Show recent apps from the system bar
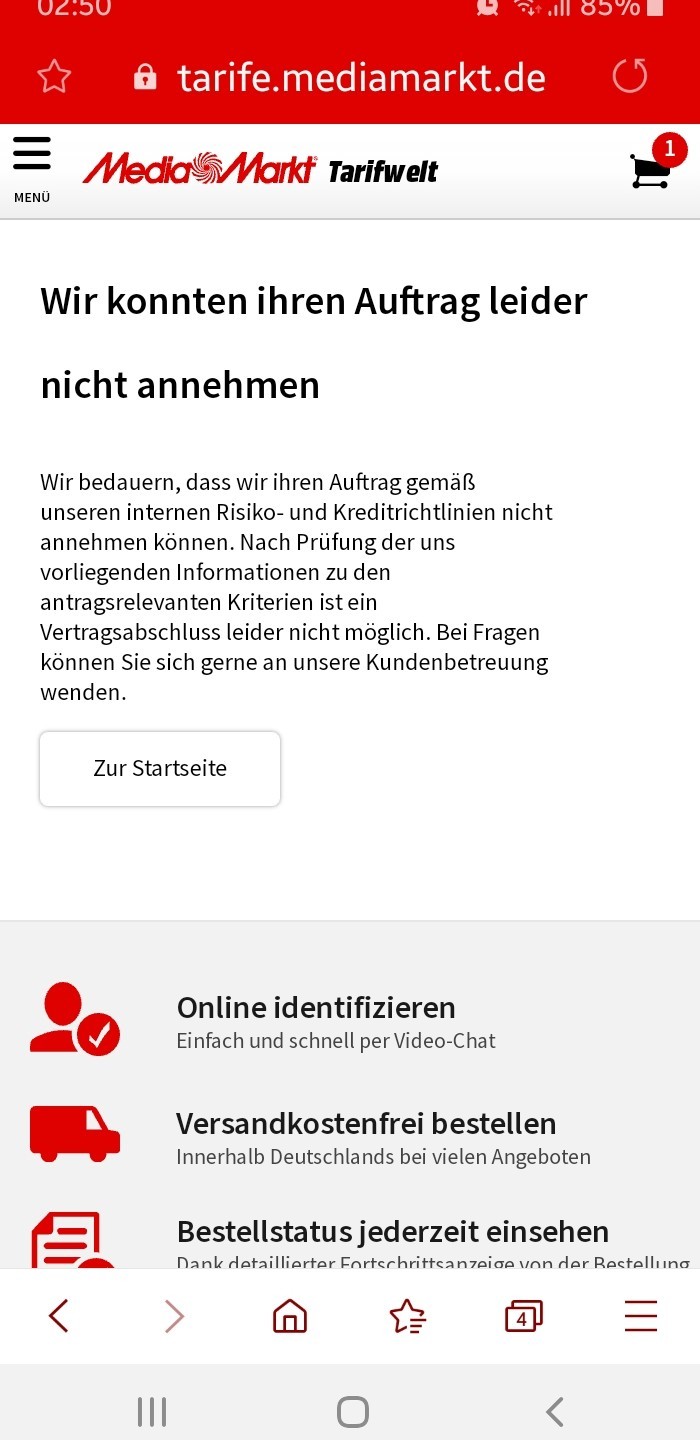 click(152, 1412)
